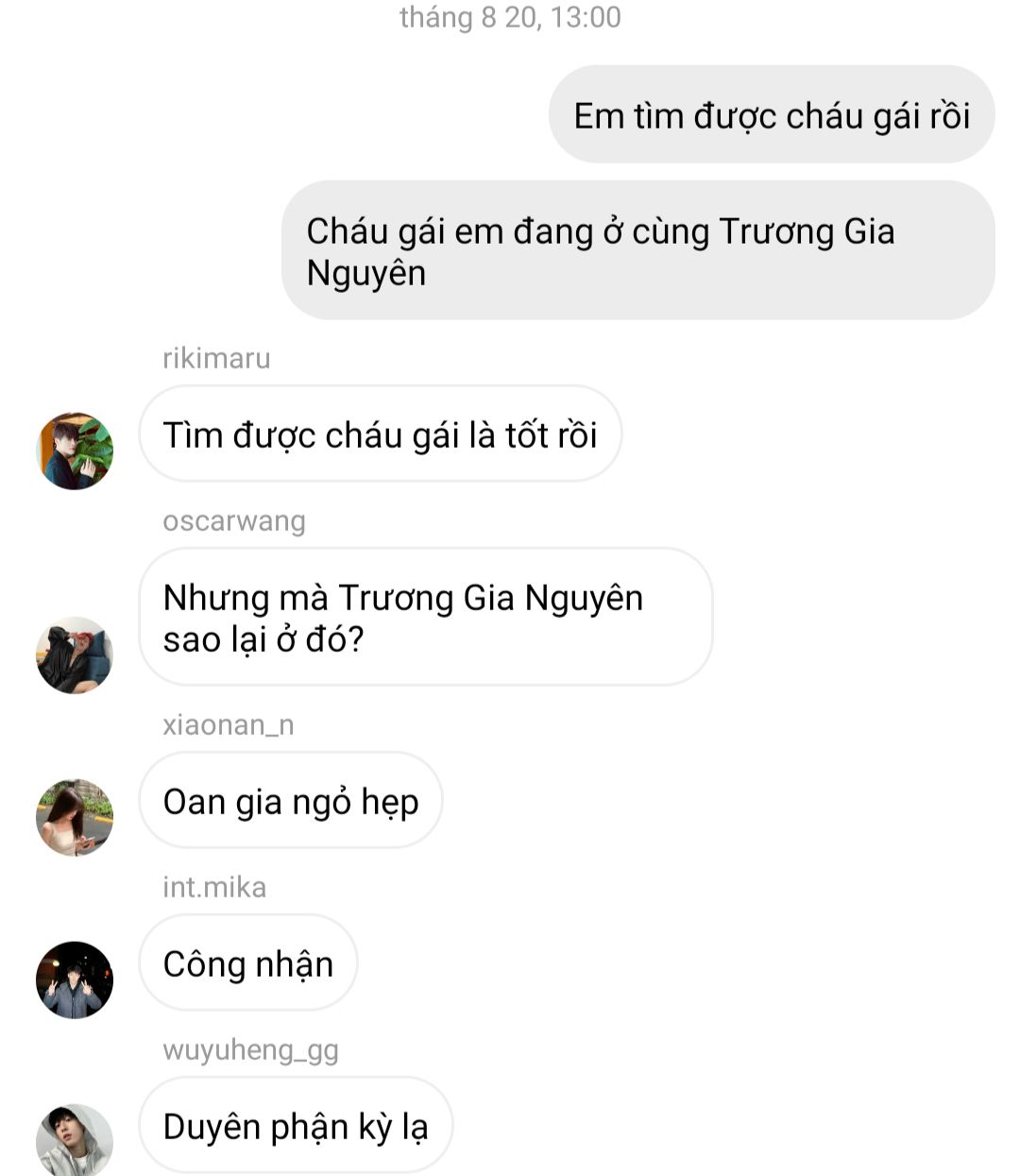The height and width of the screenshot is (1176, 1020).
Task: Open int.mika's avatar
Action: click(x=75, y=980)
